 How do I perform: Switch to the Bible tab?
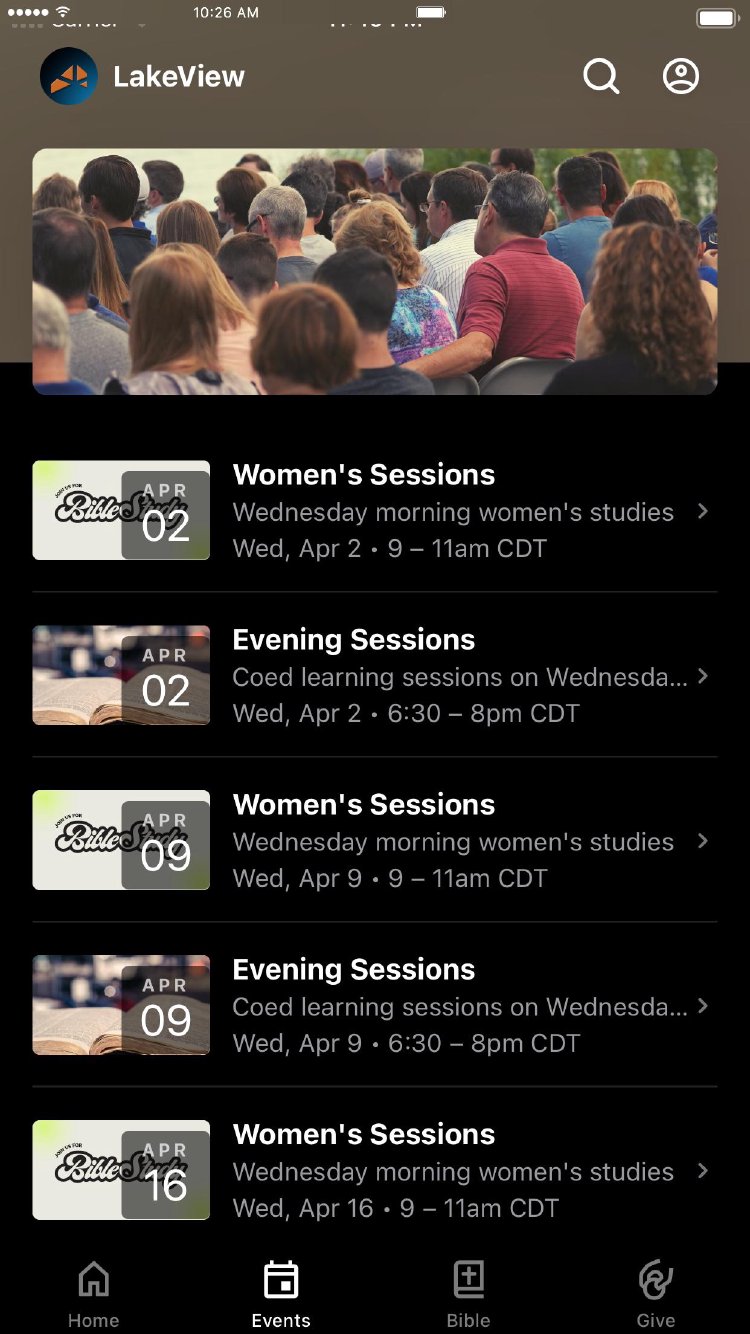(468, 1293)
